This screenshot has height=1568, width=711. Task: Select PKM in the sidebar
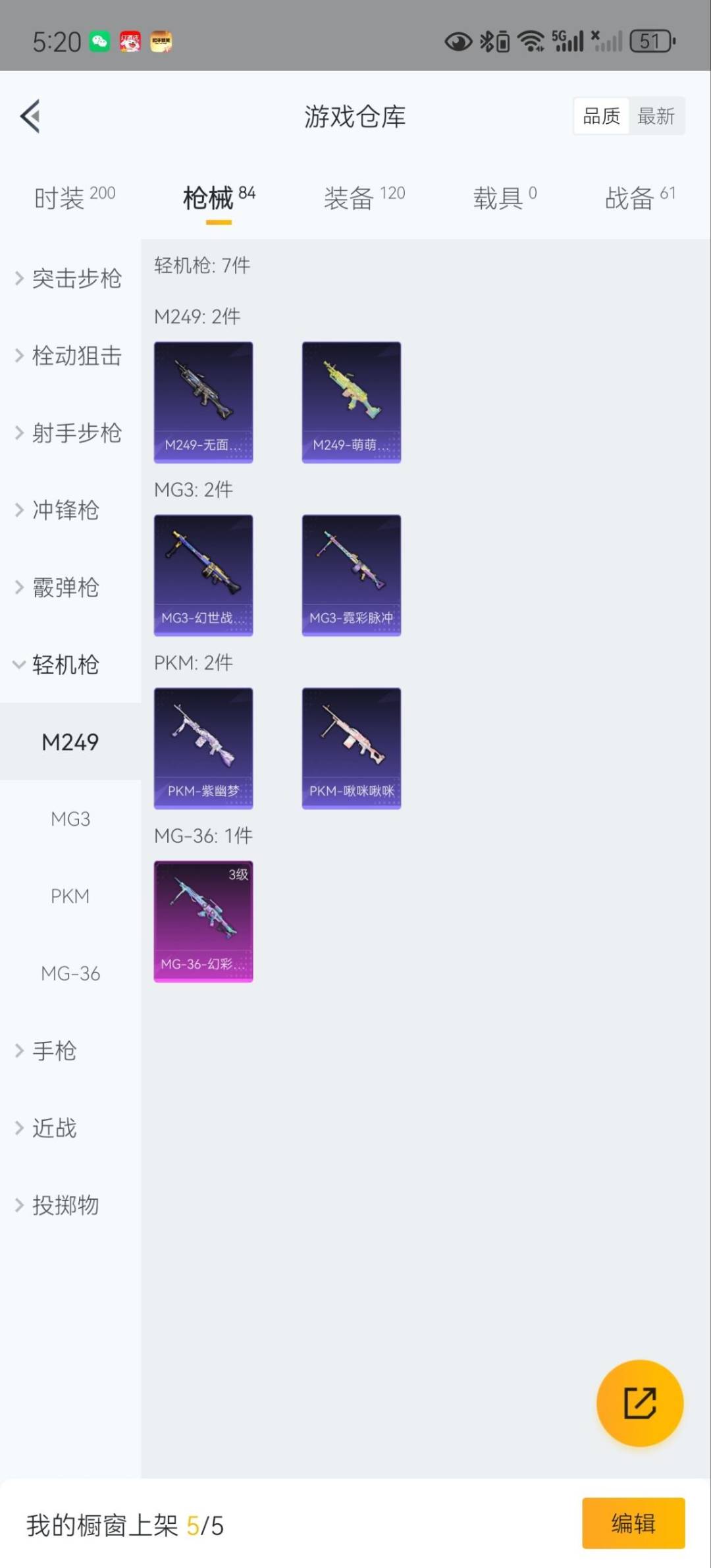pos(70,896)
